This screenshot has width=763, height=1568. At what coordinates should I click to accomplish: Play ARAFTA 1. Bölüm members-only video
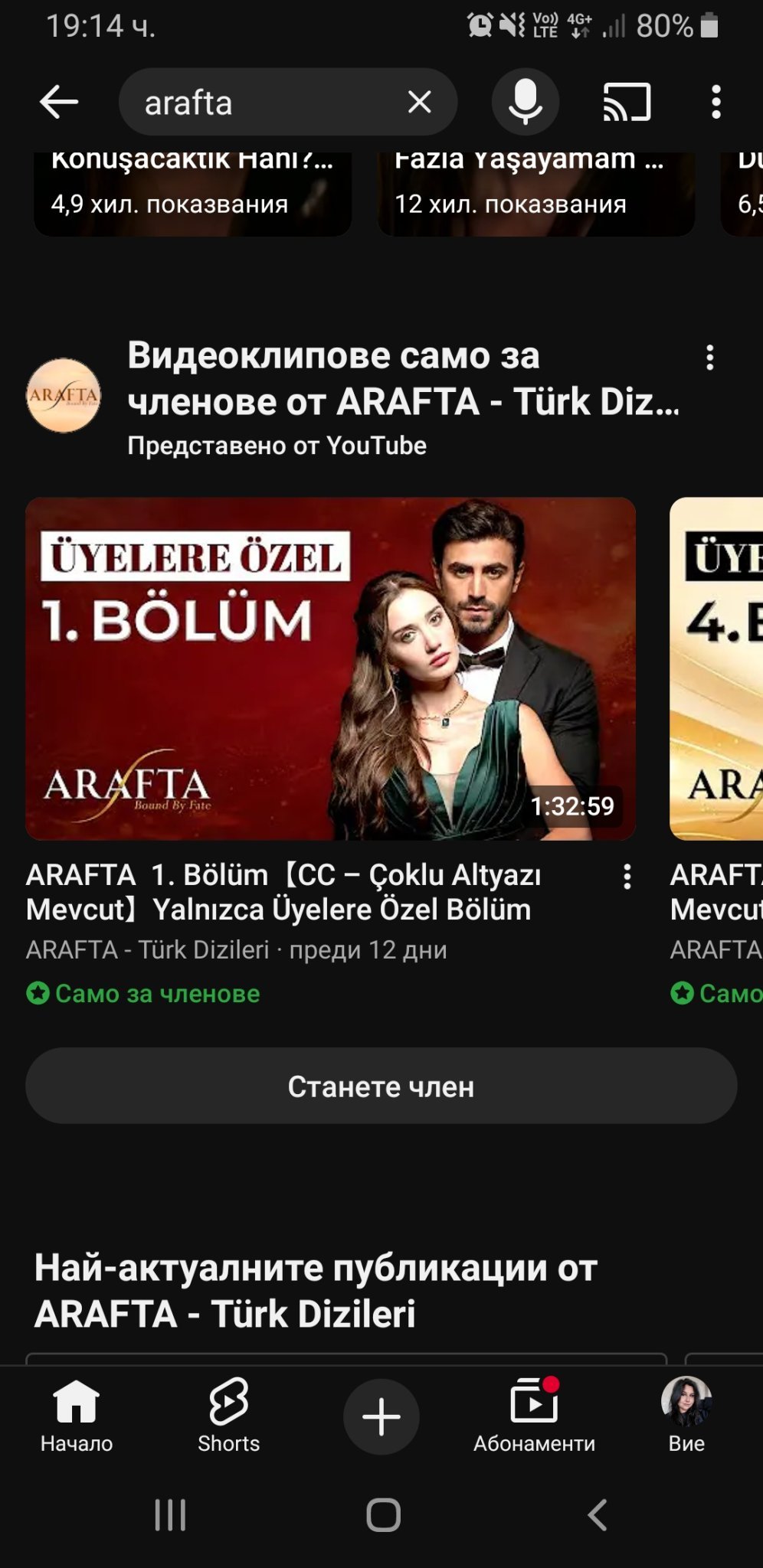330,668
